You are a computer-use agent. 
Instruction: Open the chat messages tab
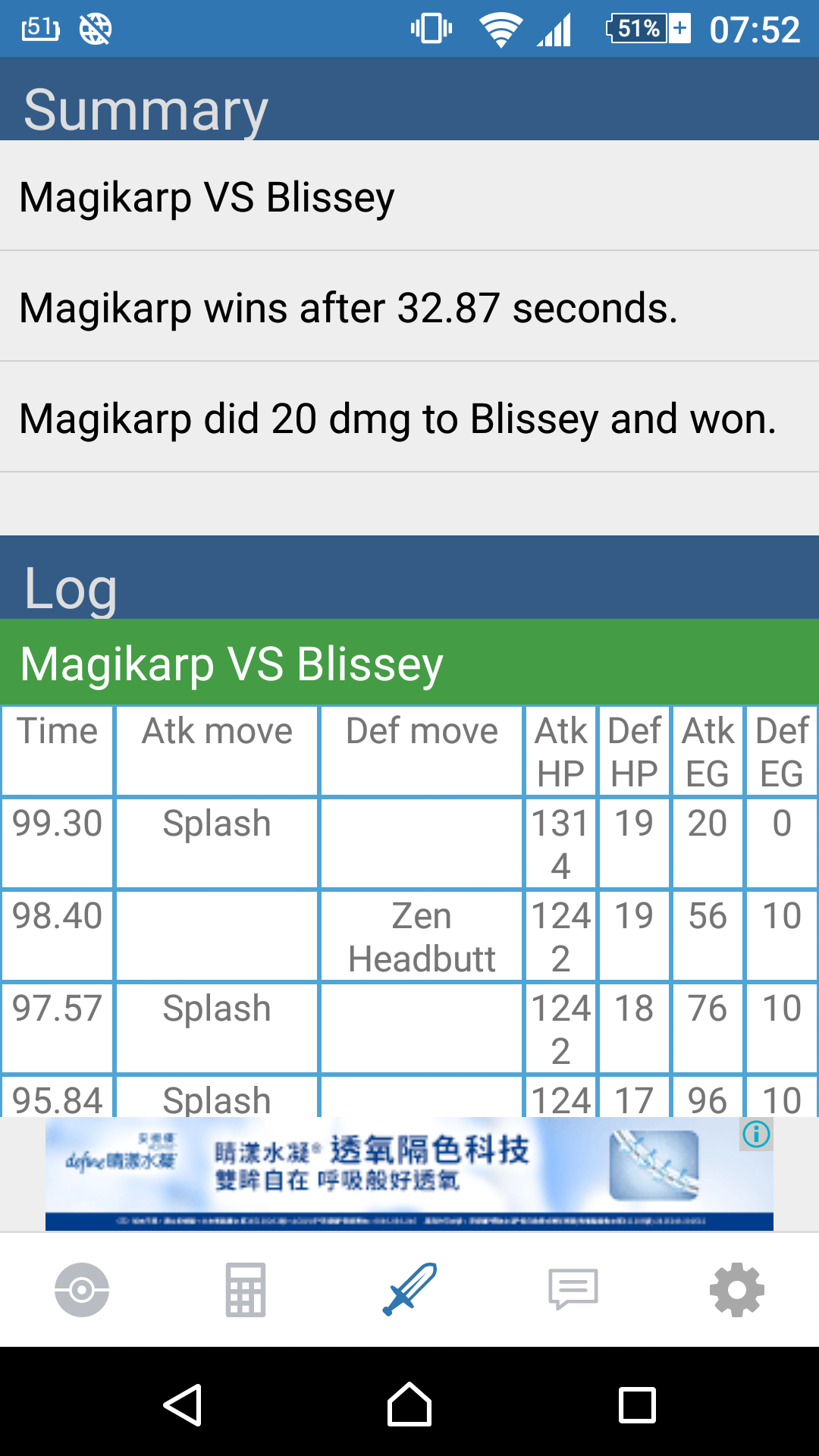pyautogui.click(x=573, y=1289)
